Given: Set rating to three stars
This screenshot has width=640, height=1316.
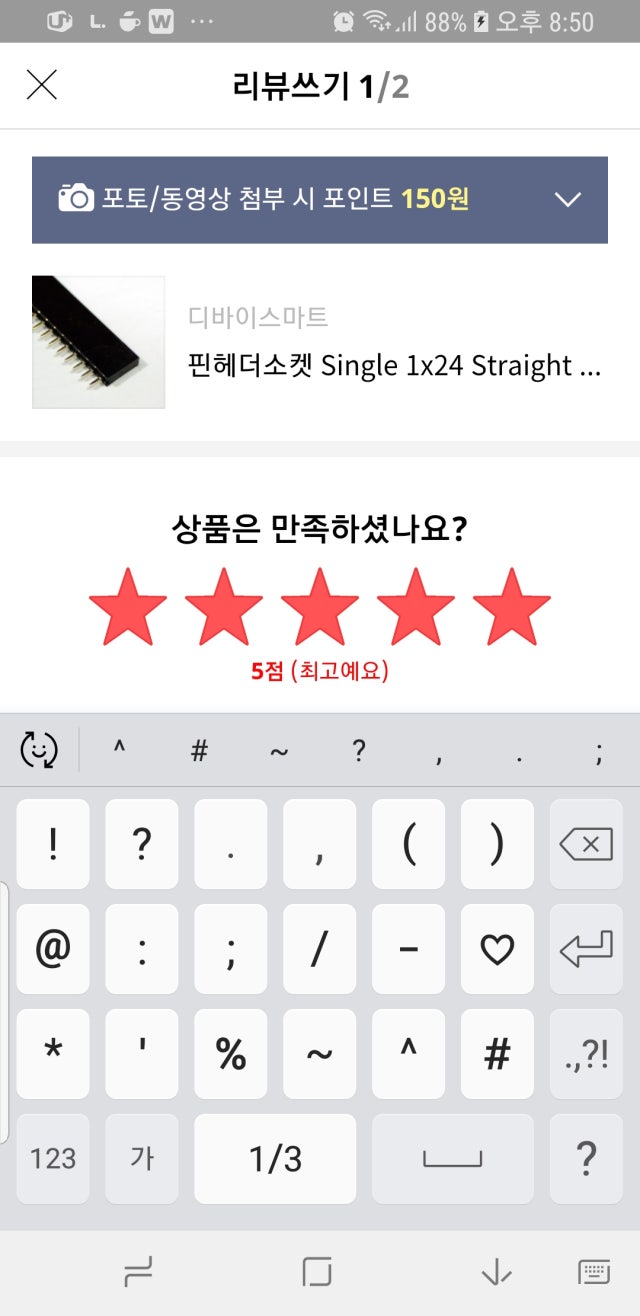Looking at the screenshot, I should pos(319,608).
